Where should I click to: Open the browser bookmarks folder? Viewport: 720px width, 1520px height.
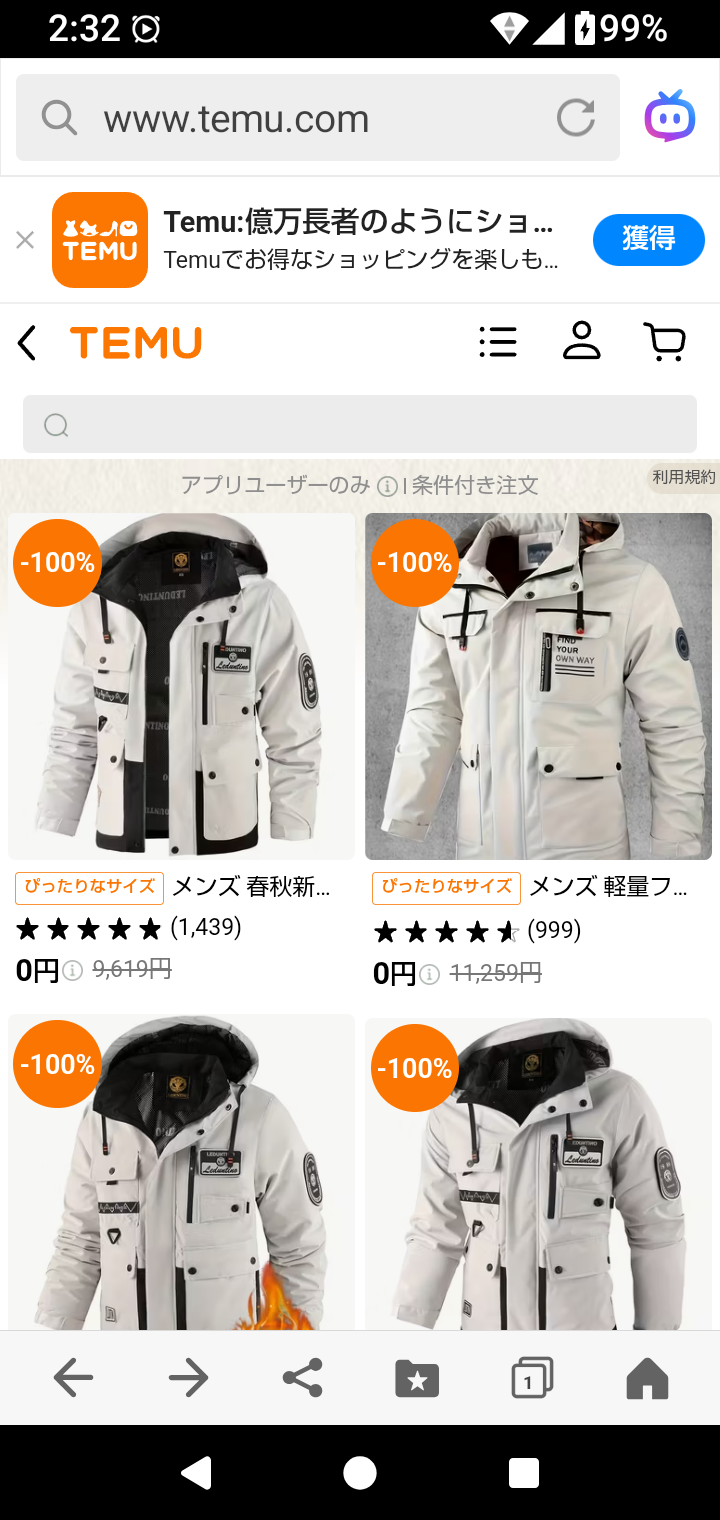[x=417, y=1379]
